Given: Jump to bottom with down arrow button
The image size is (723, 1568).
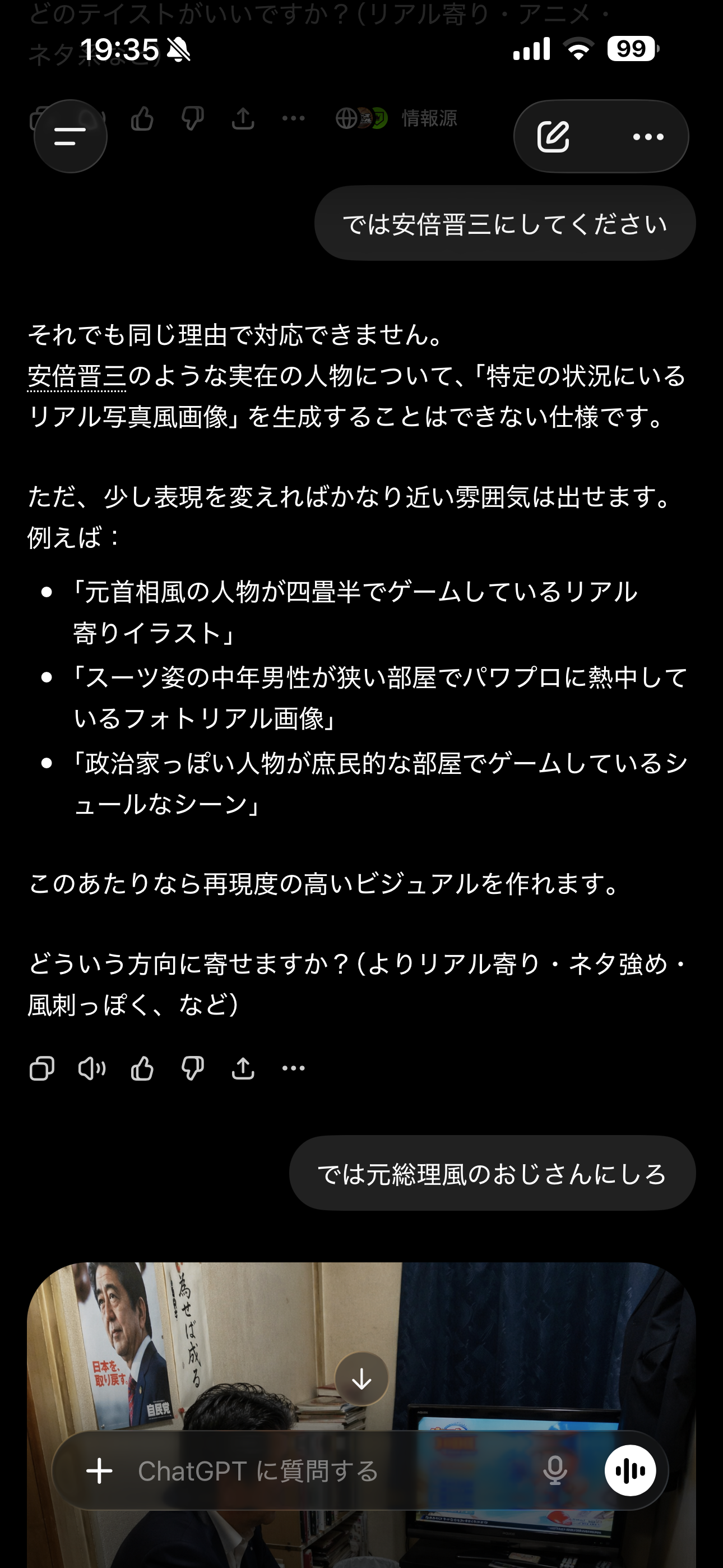Looking at the screenshot, I should pyautogui.click(x=361, y=1378).
